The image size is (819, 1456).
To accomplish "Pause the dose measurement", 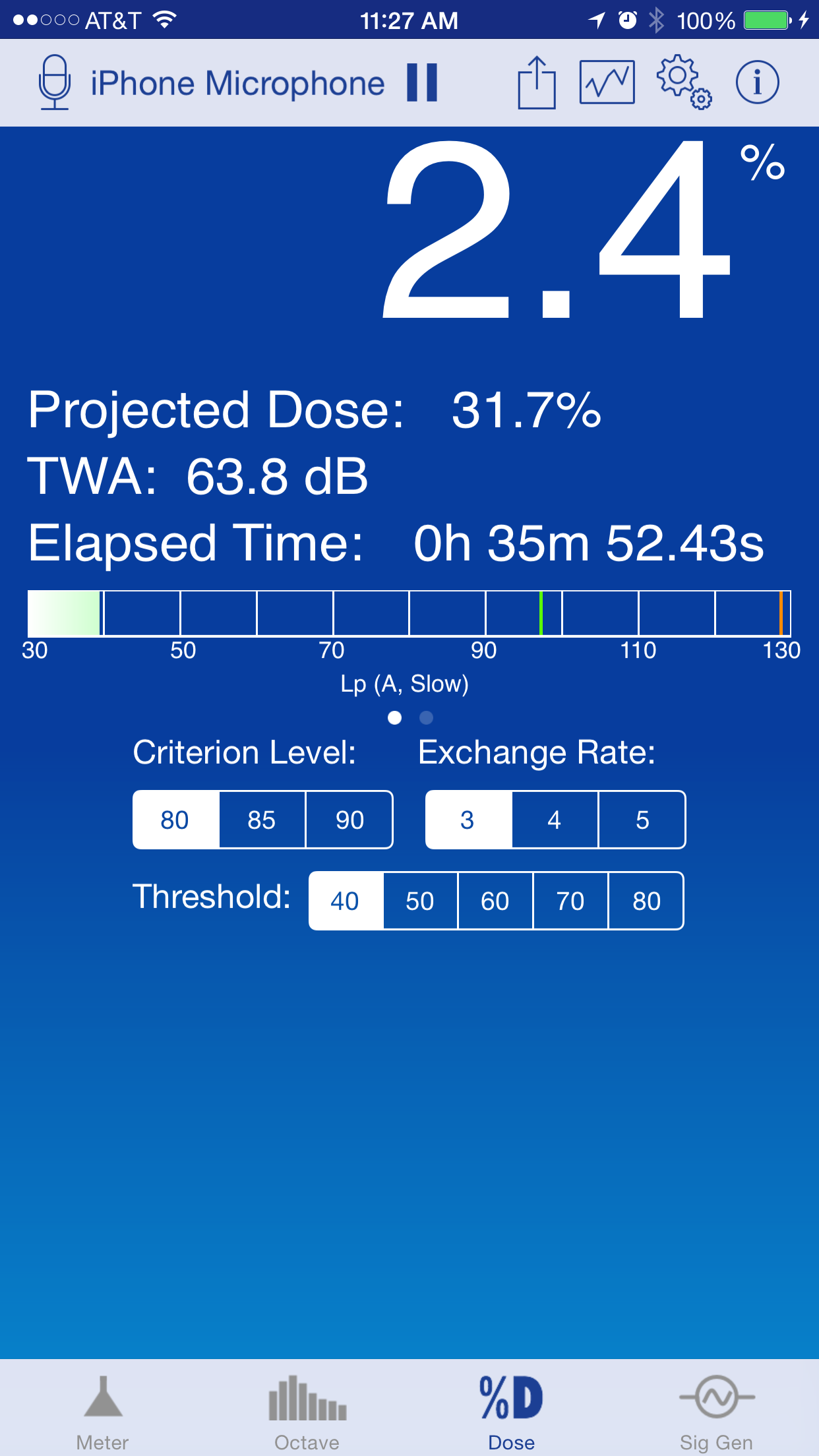I will 423,82.
